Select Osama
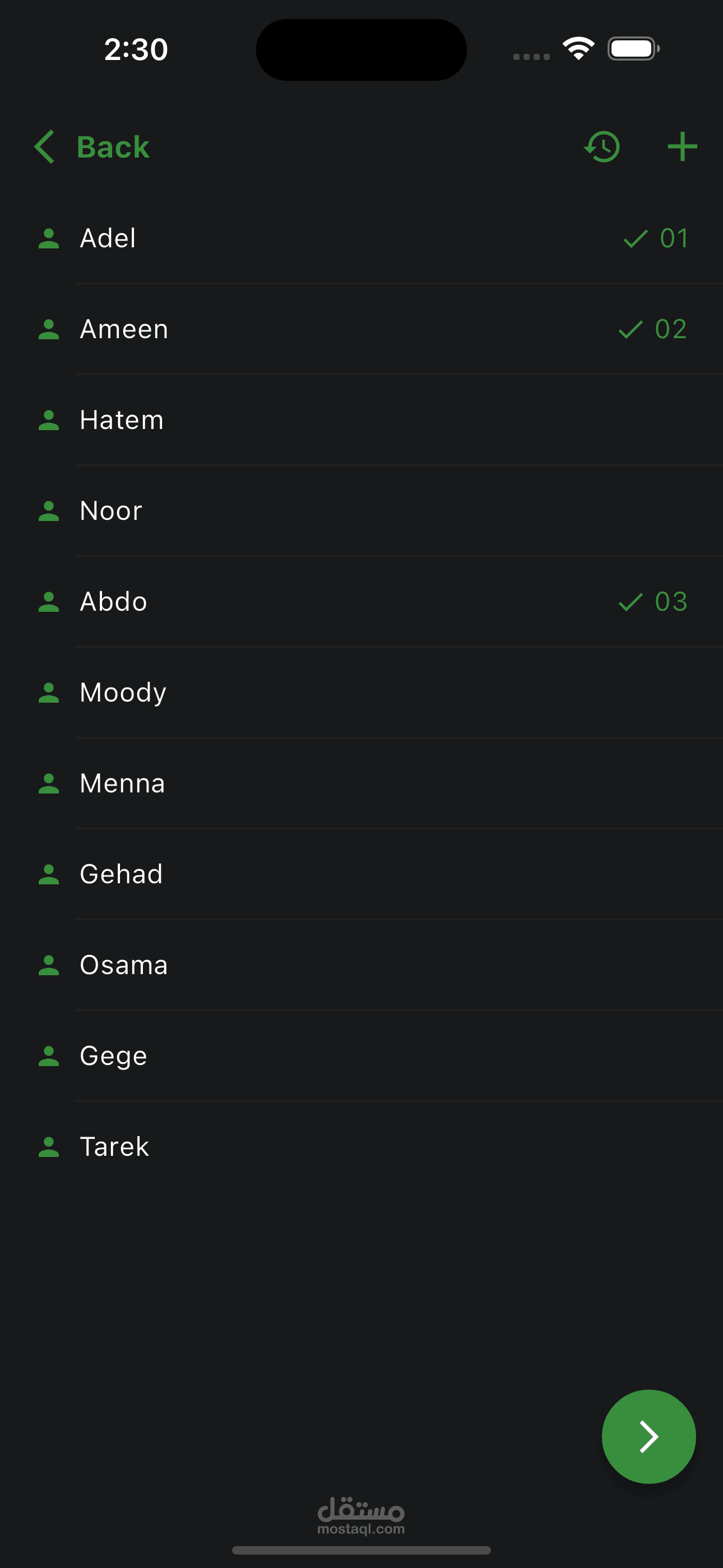 (361, 965)
